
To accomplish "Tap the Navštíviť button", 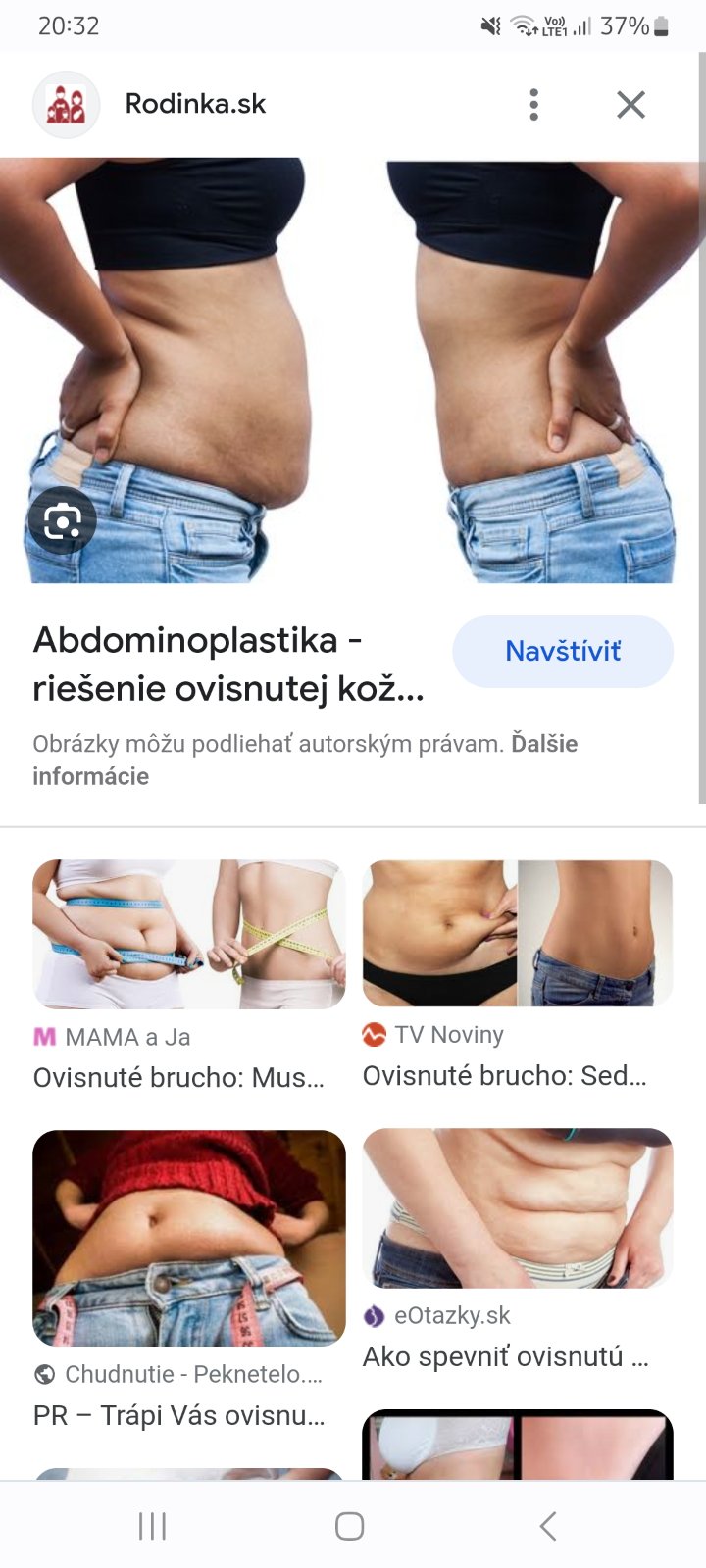I will tap(562, 652).
